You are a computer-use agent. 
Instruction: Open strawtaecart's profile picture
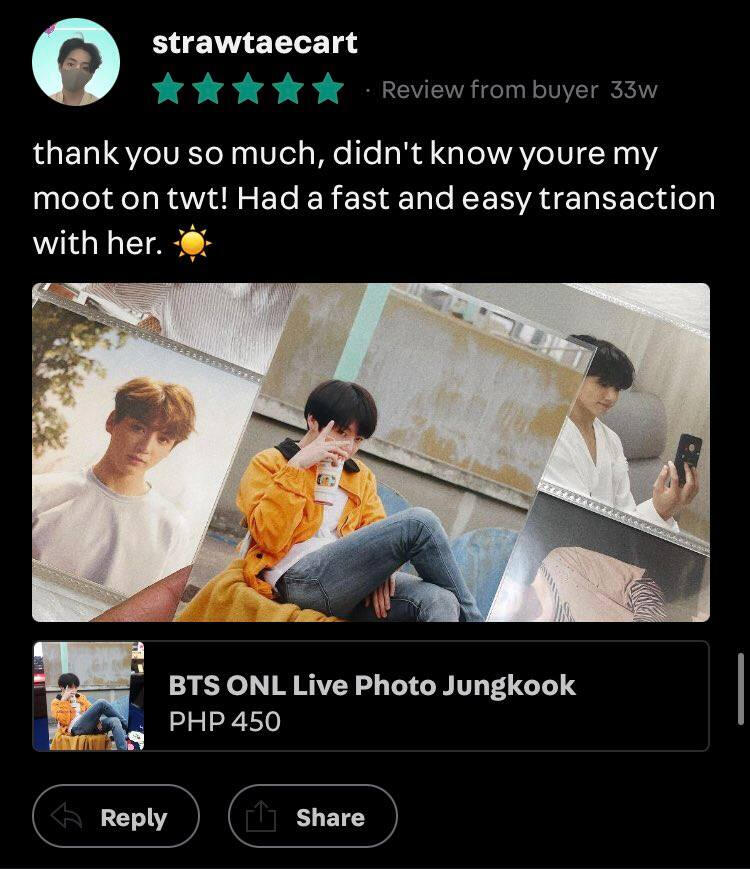76,61
